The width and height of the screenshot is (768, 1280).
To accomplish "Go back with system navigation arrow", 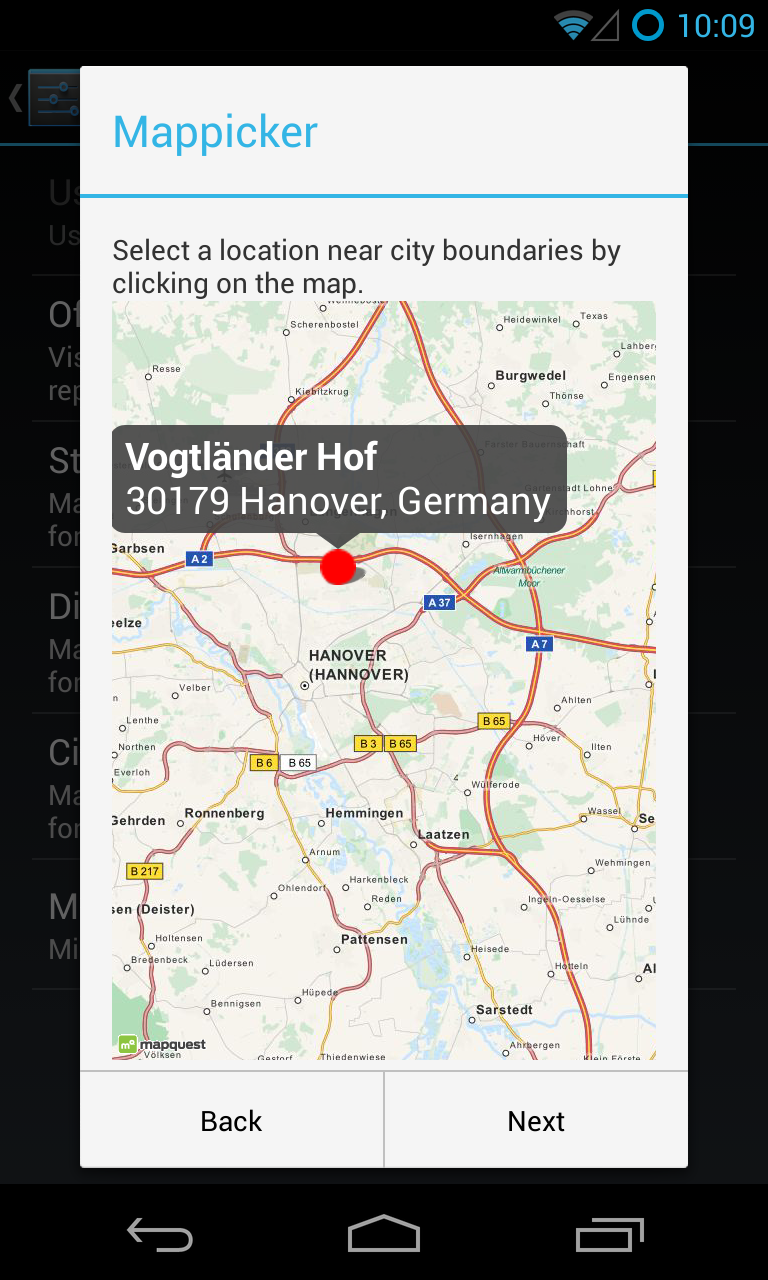I will pos(160,1235).
